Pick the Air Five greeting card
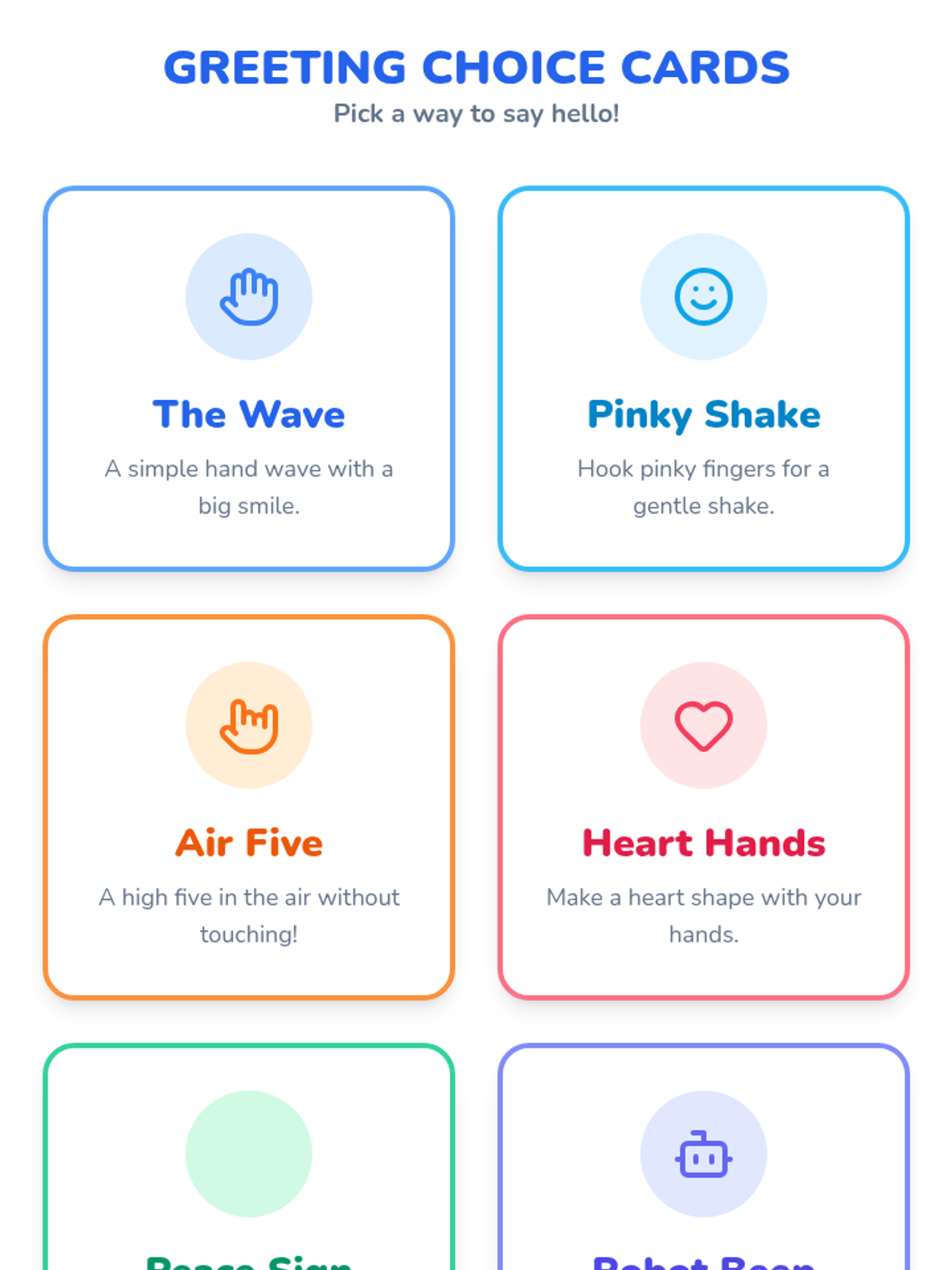This screenshot has height=1270, width=952. [249, 807]
